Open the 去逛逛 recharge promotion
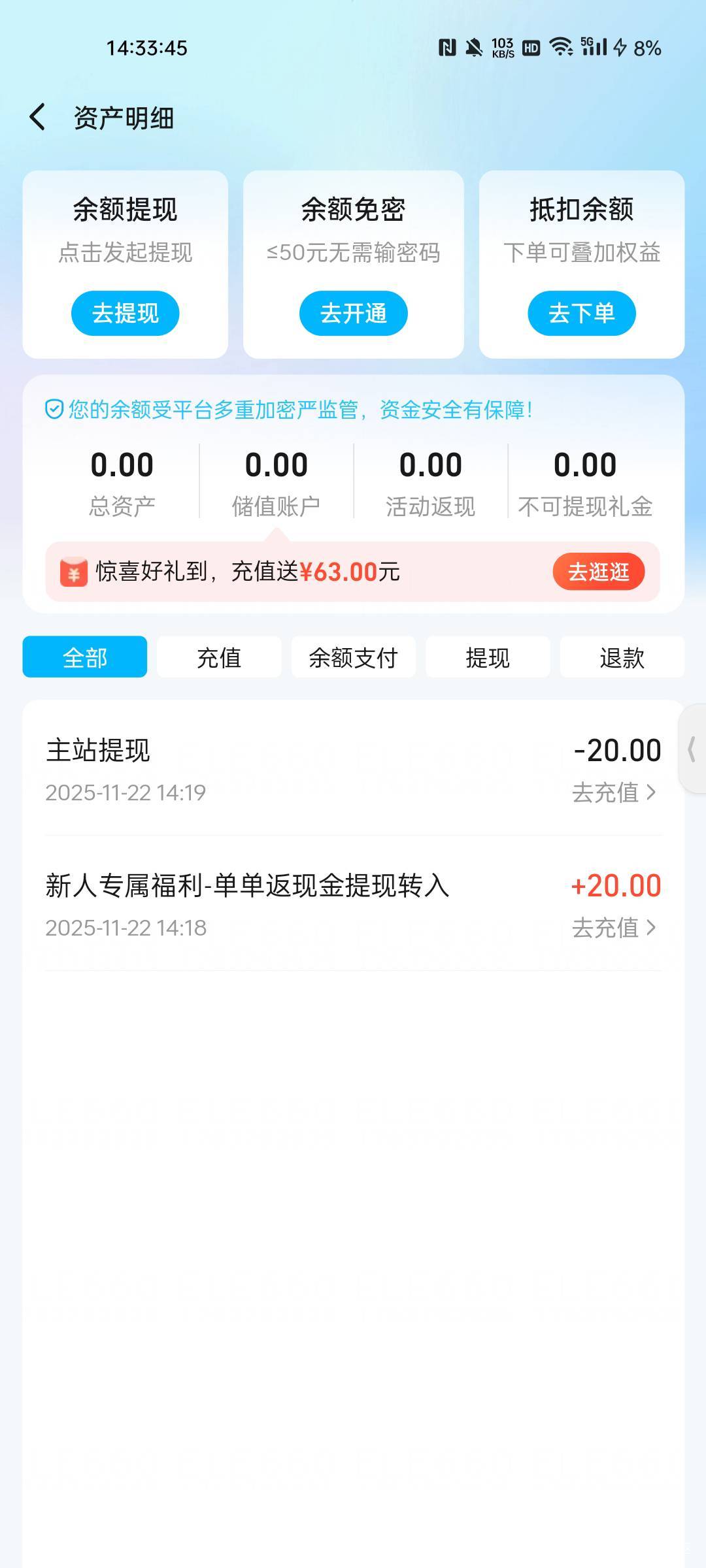 pyautogui.click(x=598, y=572)
